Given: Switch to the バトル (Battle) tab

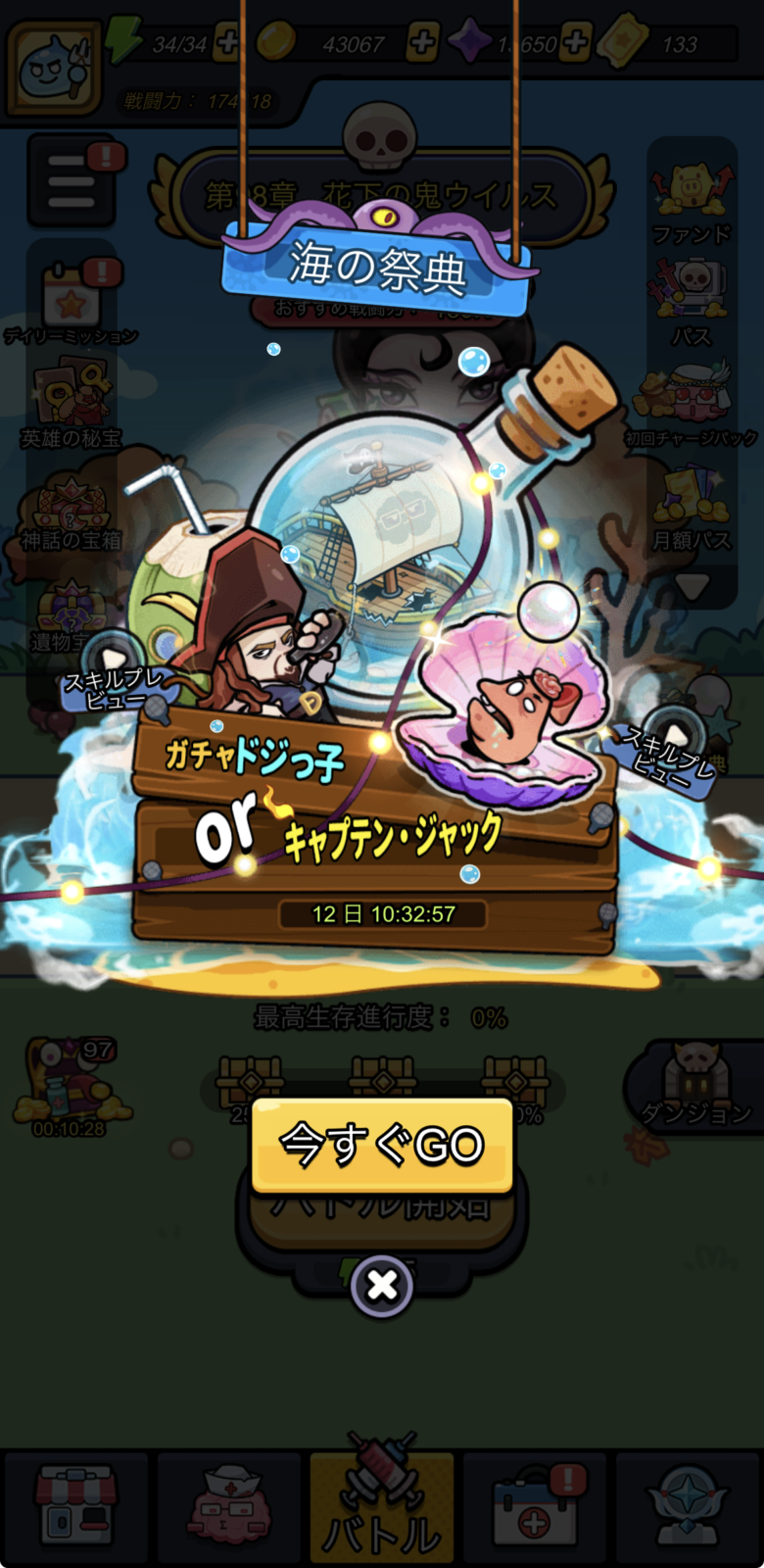Looking at the screenshot, I should [x=381, y=1504].
